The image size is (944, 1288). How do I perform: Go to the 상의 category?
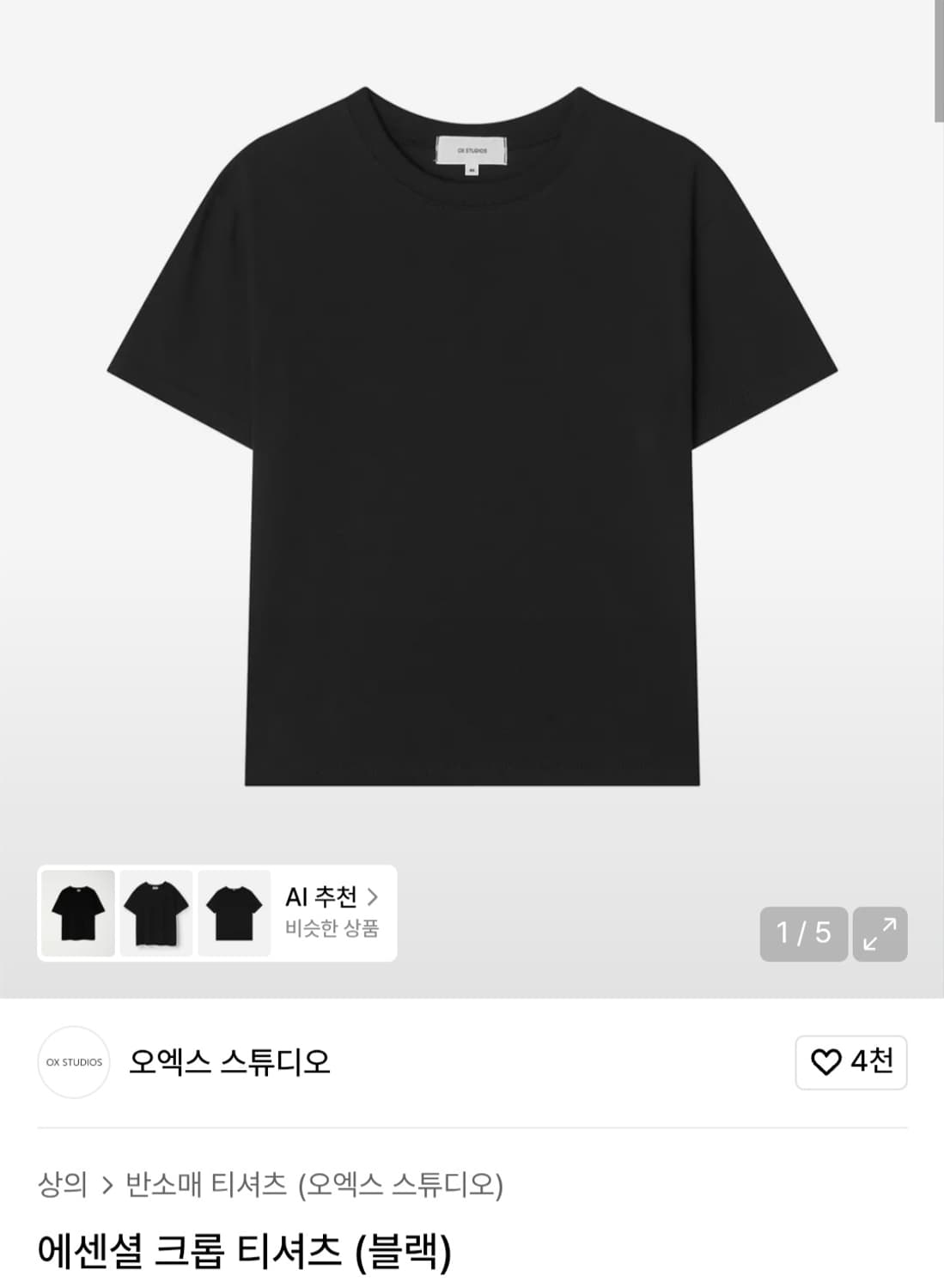pyautogui.click(x=63, y=1185)
